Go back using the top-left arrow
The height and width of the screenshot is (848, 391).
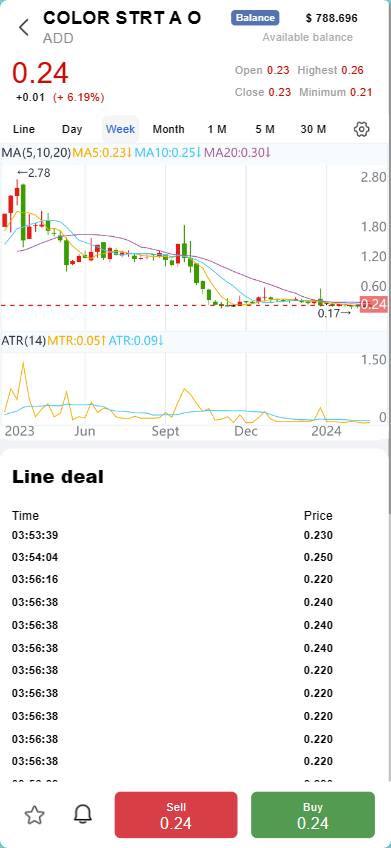click(24, 27)
